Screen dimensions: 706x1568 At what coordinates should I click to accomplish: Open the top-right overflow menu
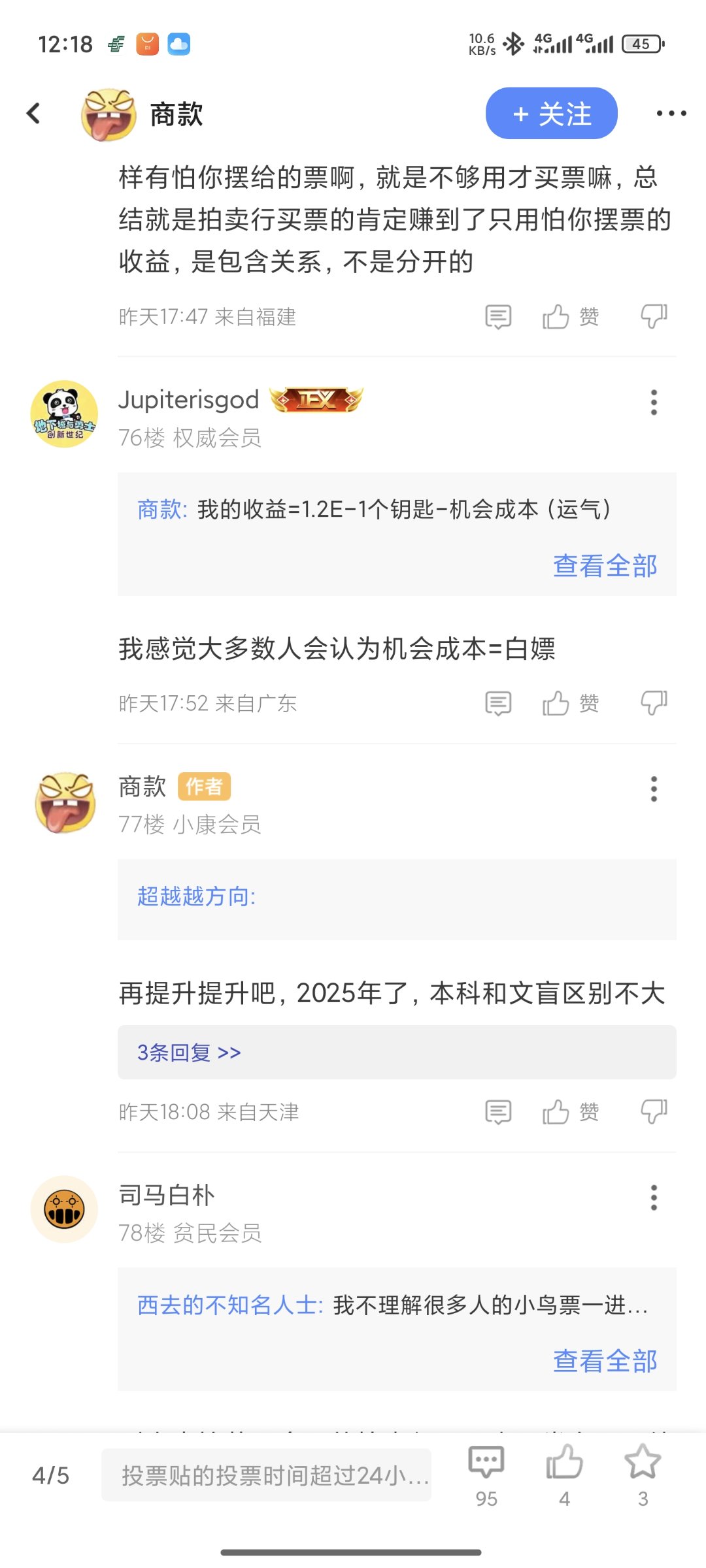click(x=671, y=114)
